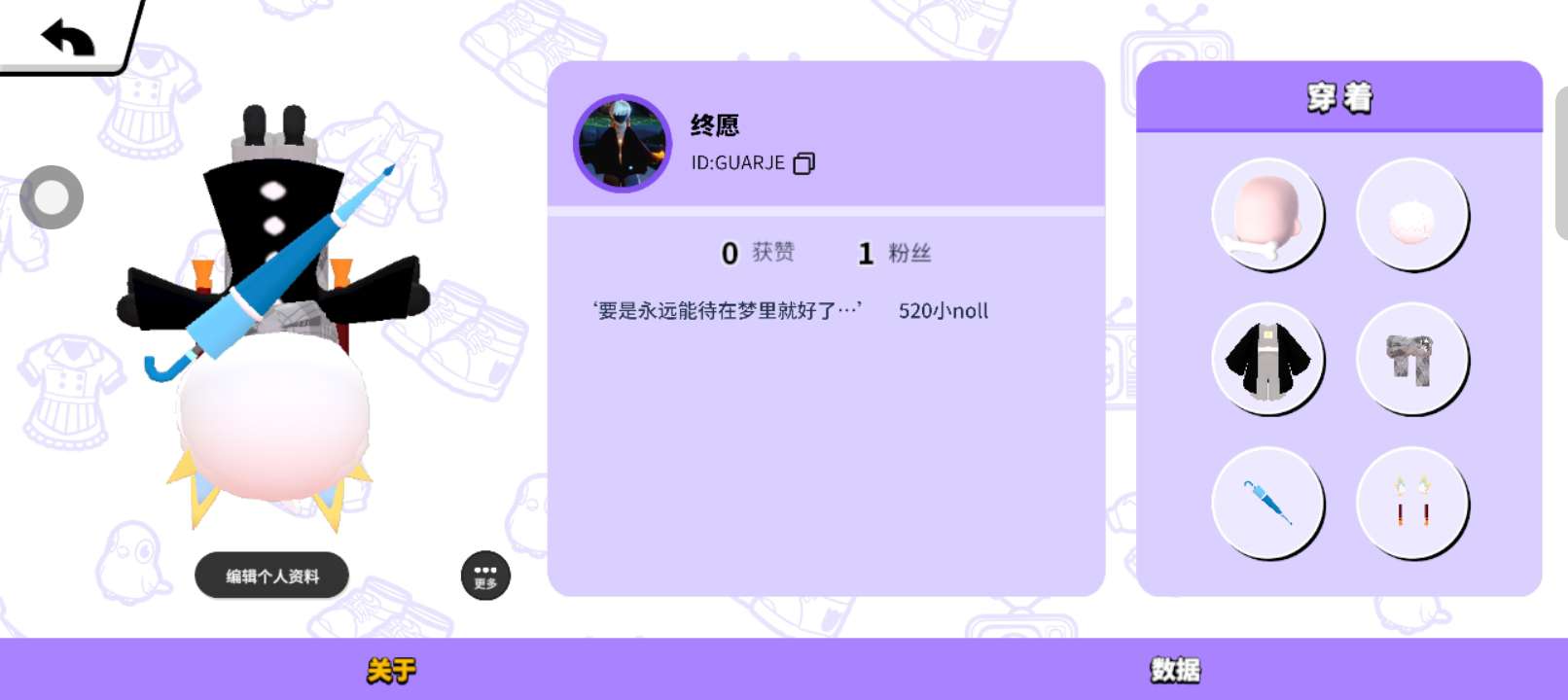Open the blue umbrella accessory item
The width and height of the screenshot is (1568, 700).
pos(1267,503)
